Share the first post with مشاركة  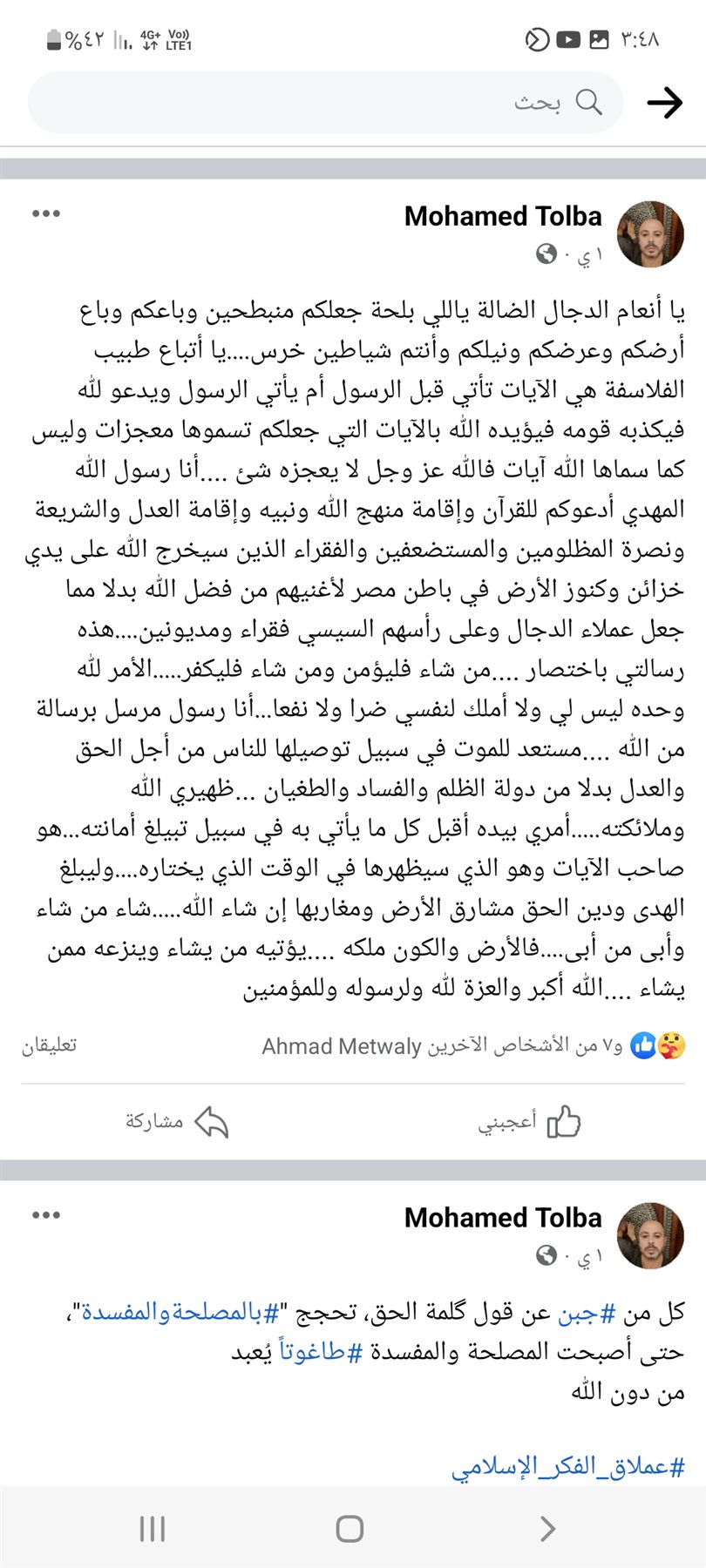[177, 1122]
